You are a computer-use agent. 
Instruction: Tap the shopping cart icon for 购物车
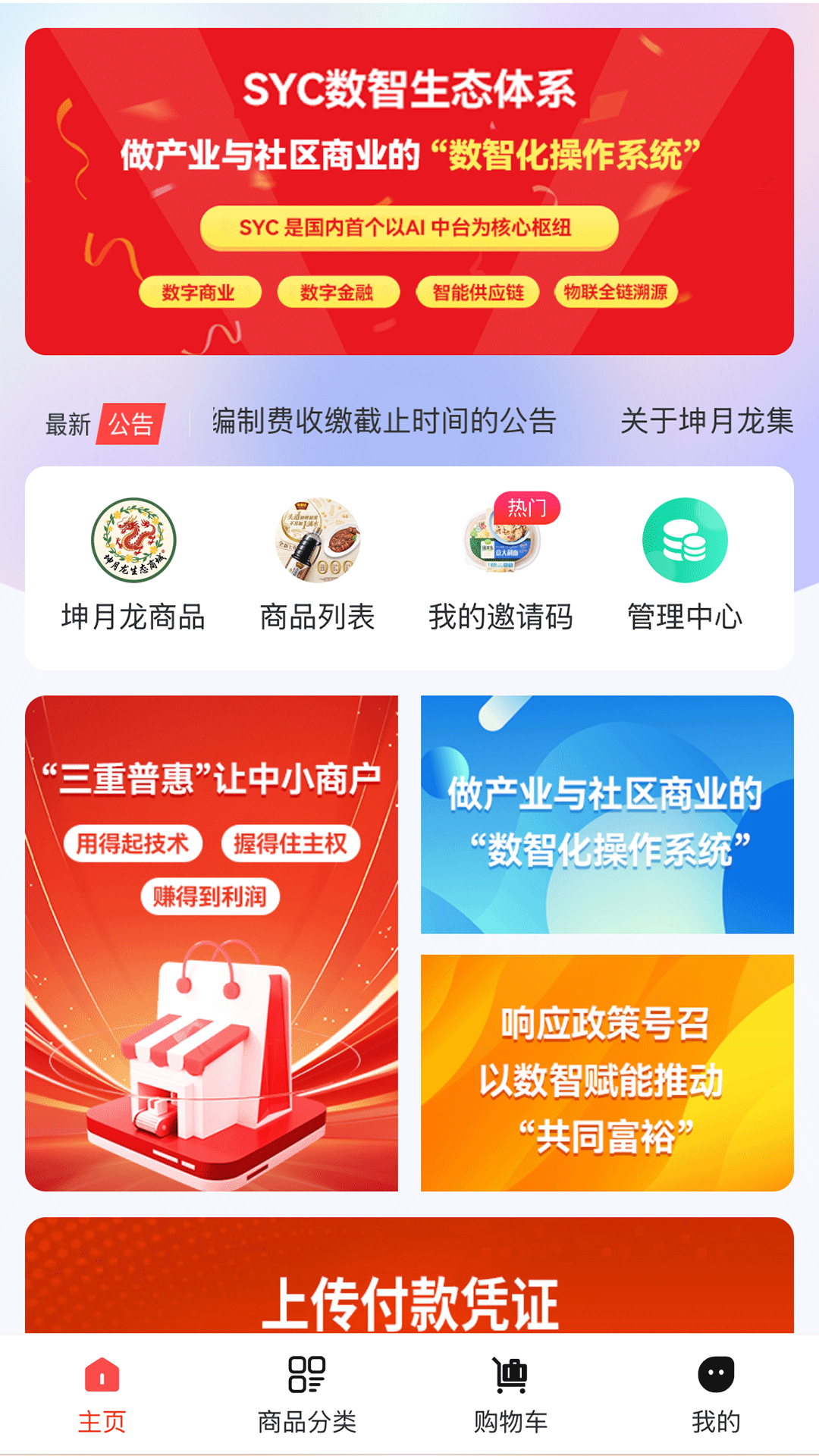(511, 1385)
